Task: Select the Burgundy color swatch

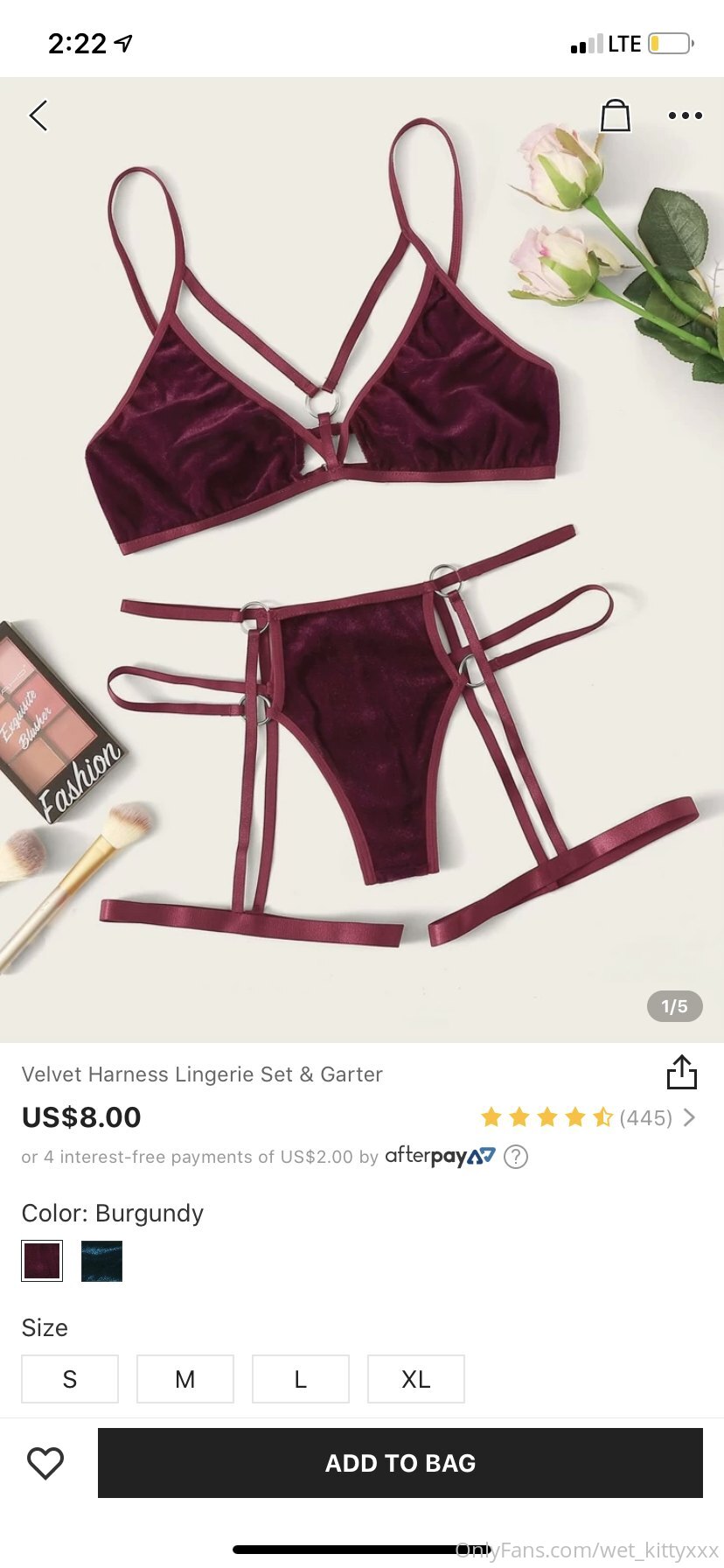Action: tap(42, 1261)
